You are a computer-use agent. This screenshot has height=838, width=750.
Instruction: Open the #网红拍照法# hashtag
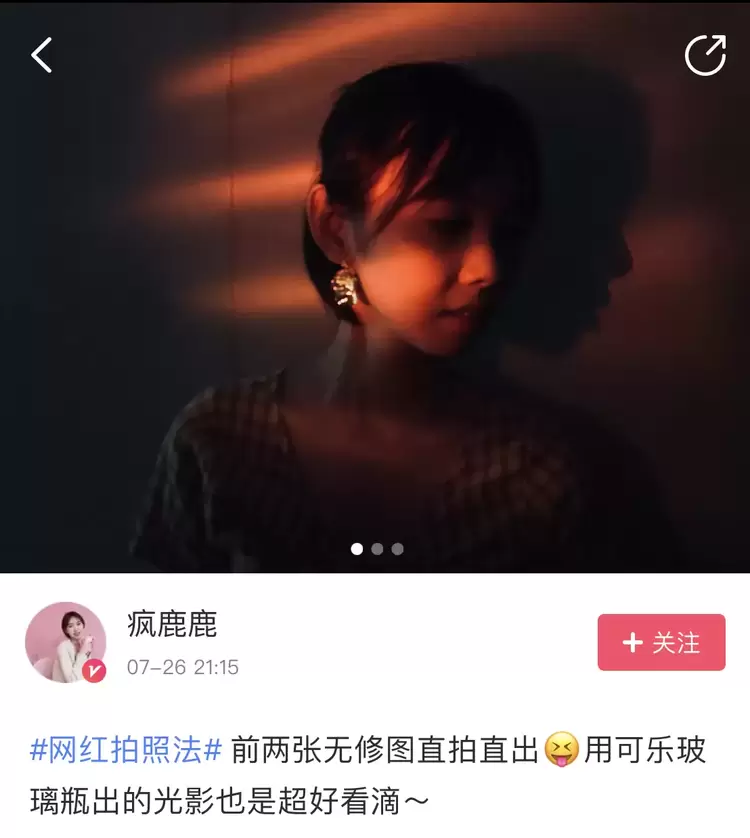tap(126, 750)
